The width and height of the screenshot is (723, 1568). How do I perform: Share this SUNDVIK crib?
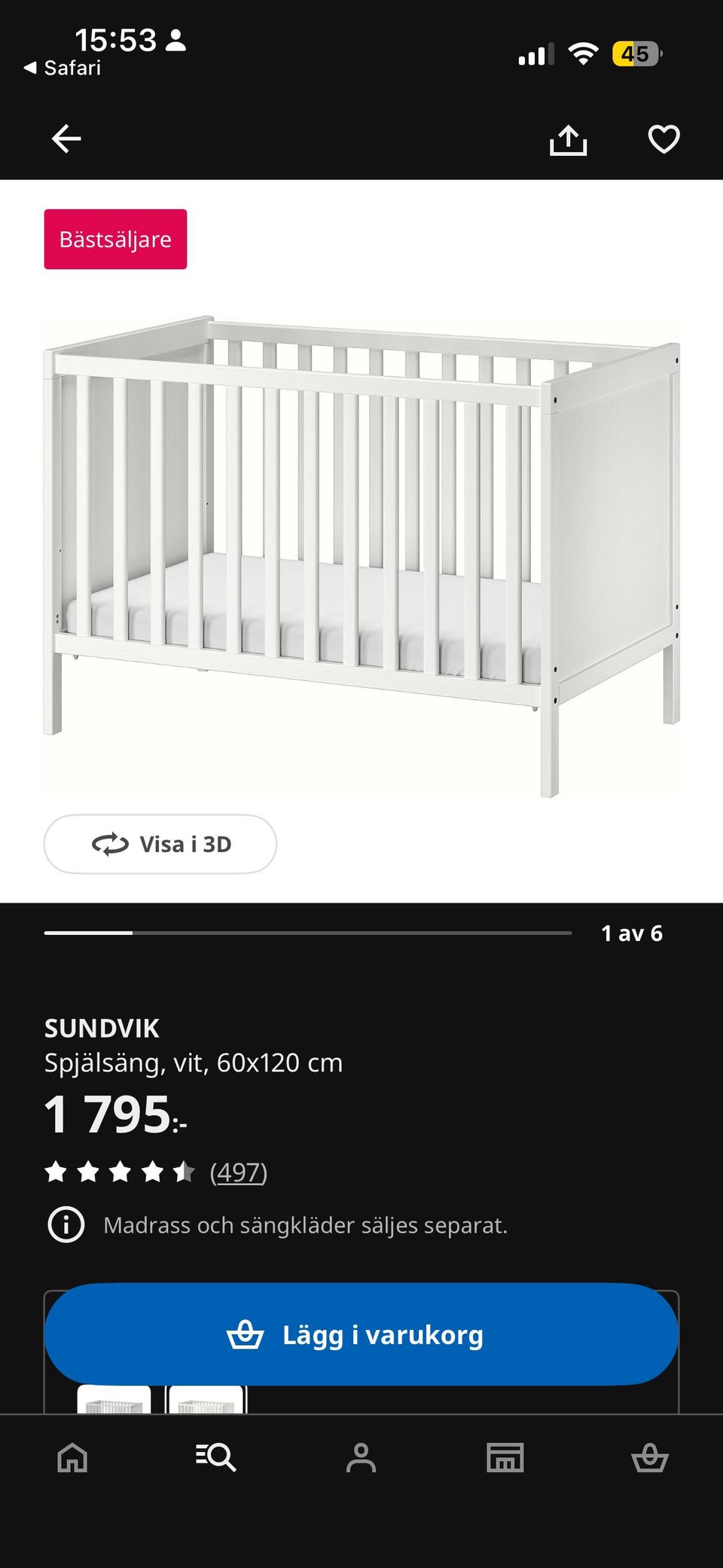(568, 140)
